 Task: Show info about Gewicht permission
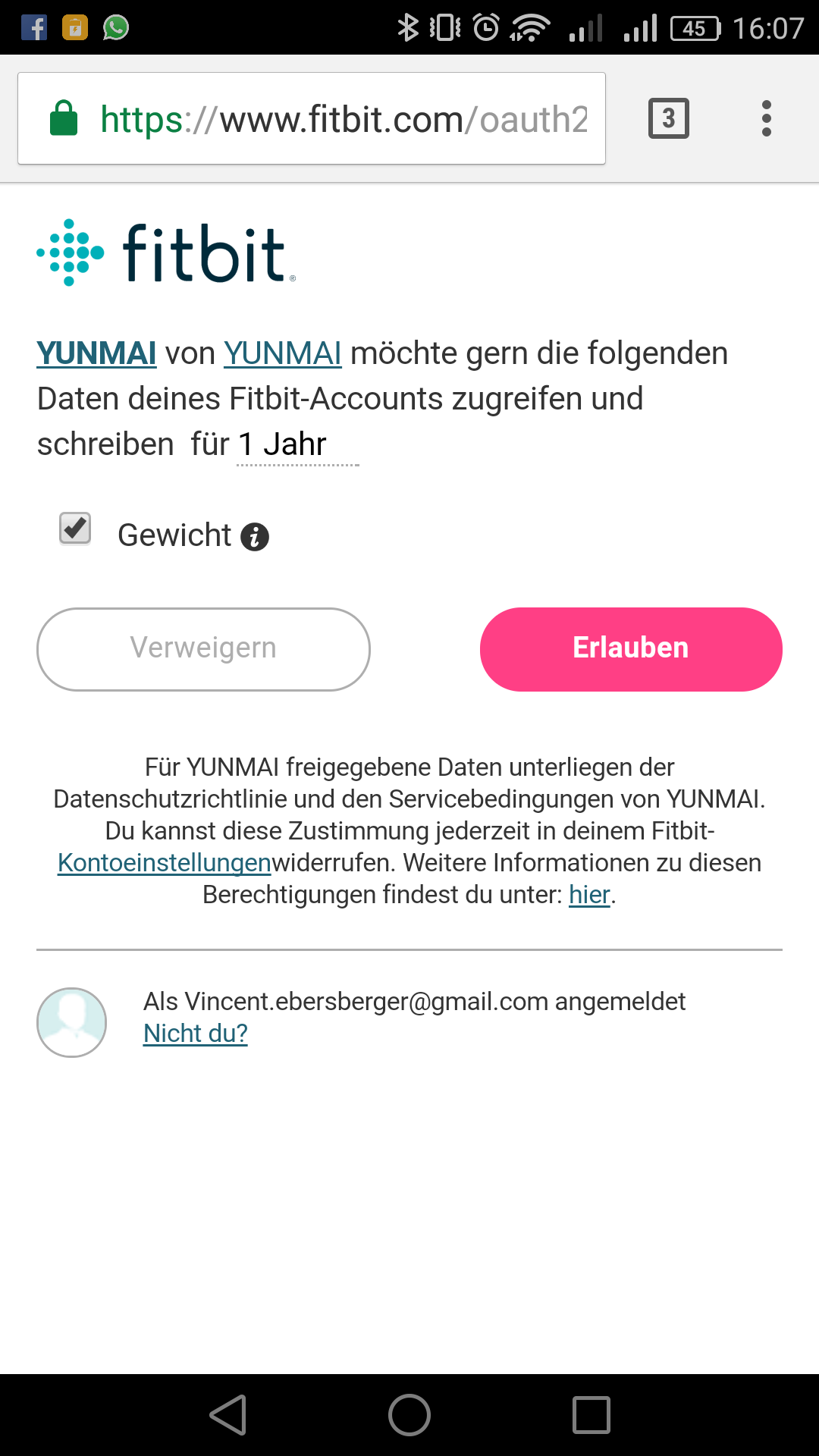coord(255,537)
